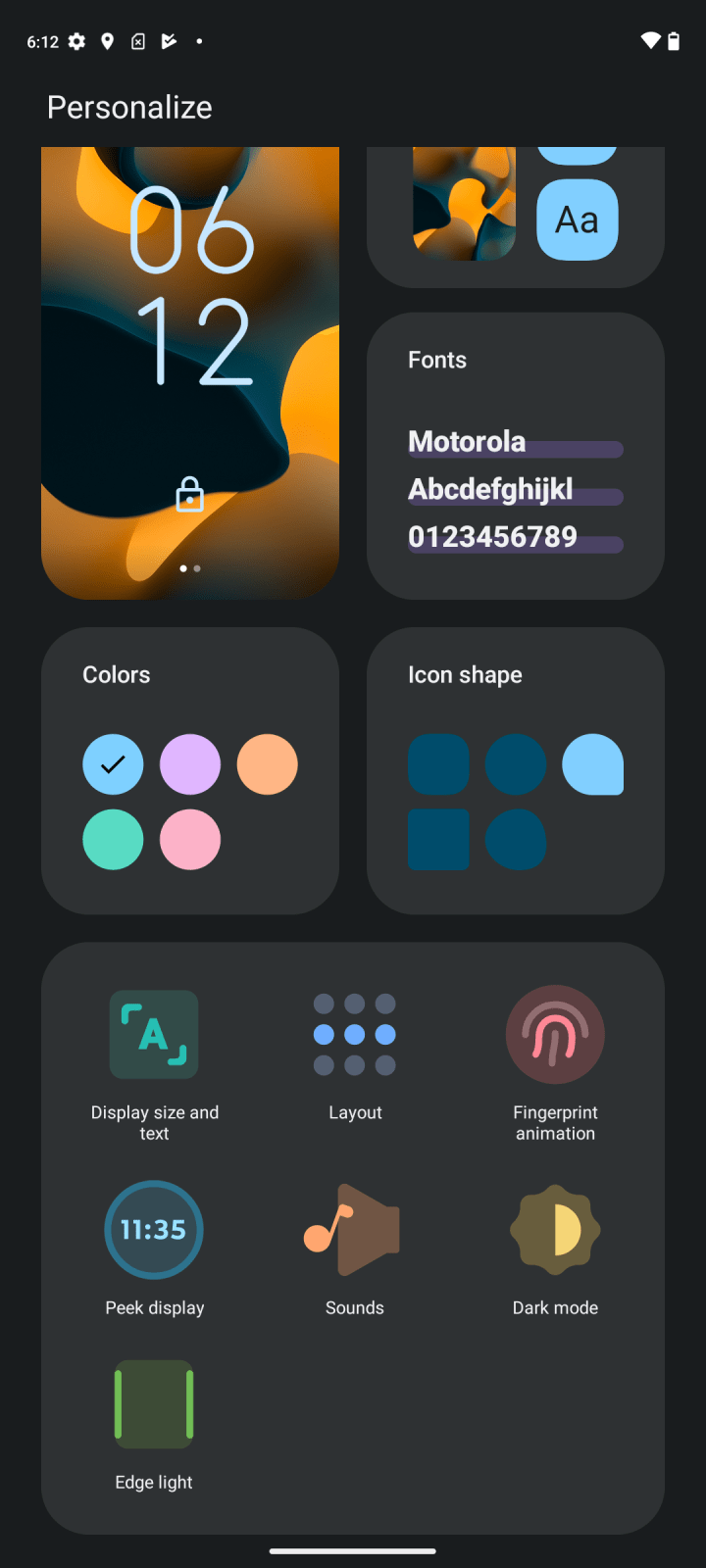Viewport: 706px width, 1568px height.
Task: Open Fingerprint animation settings
Action: click(555, 1063)
